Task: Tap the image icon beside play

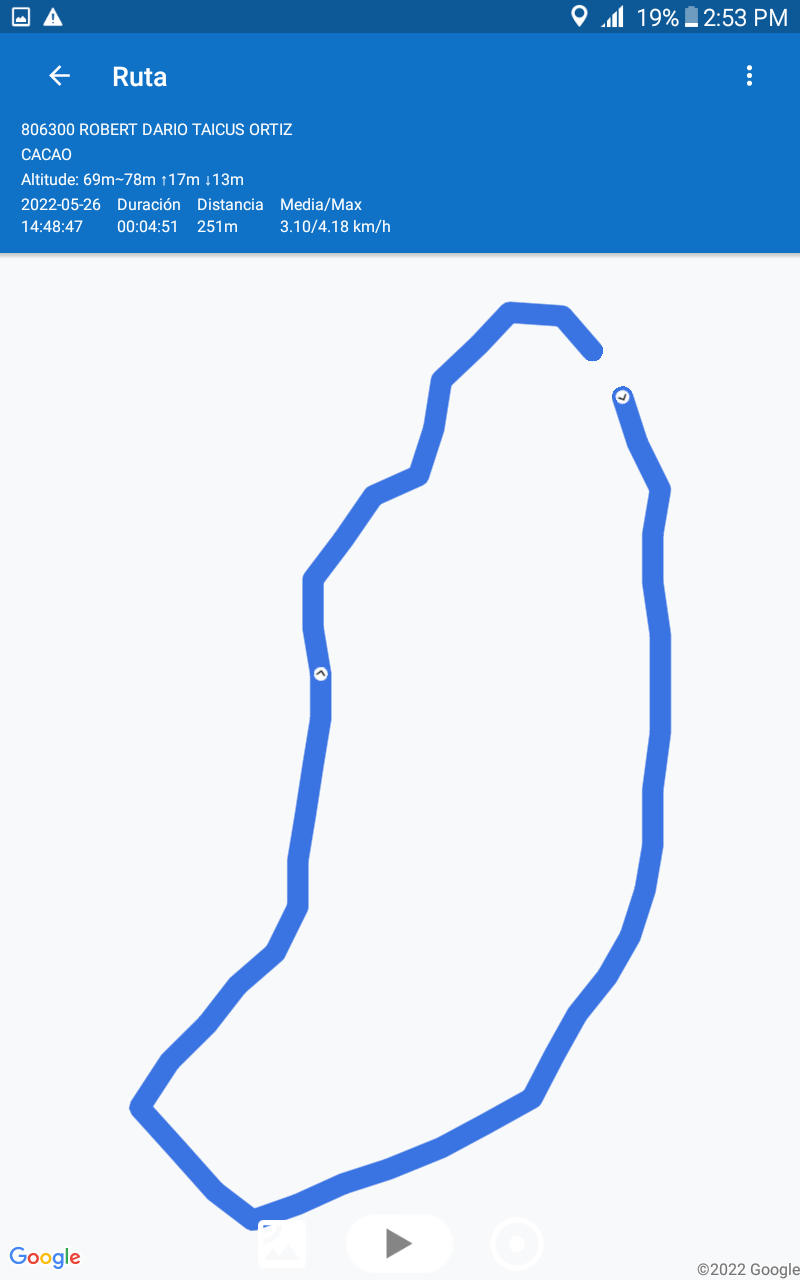Action: click(282, 1244)
